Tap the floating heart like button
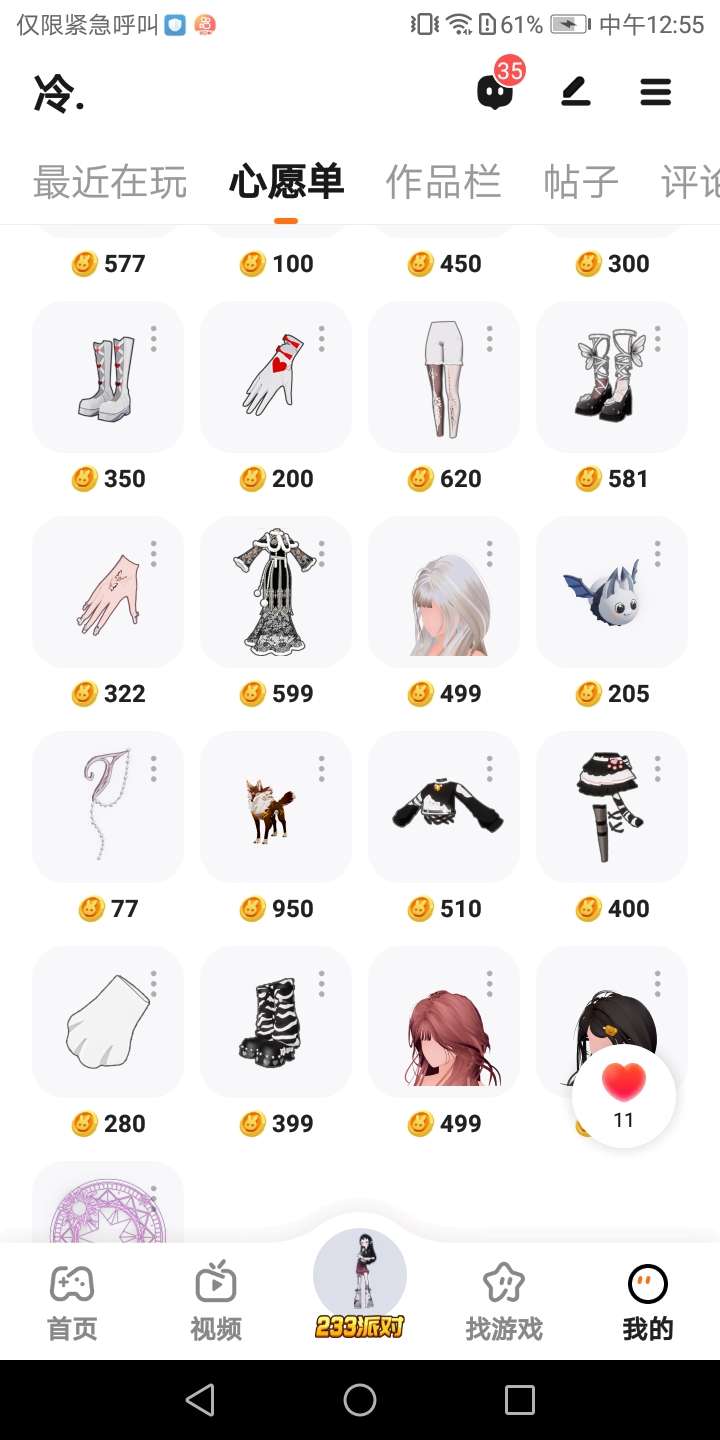 [x=624, y=1095]
